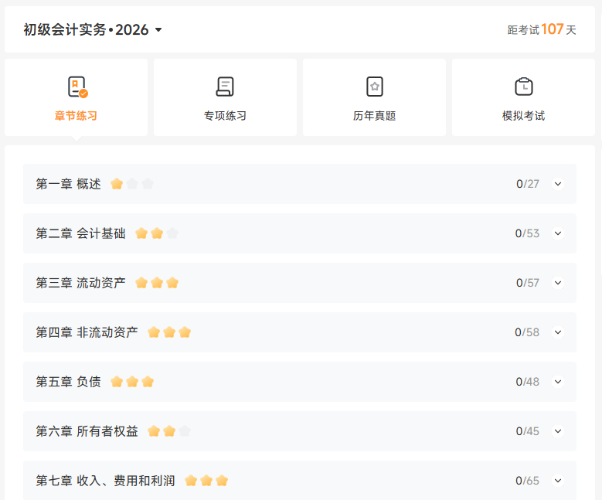This screenshot has height=500, width=602.
Task: Switch to the 模拟考试 tab
Action: point(523,97)
